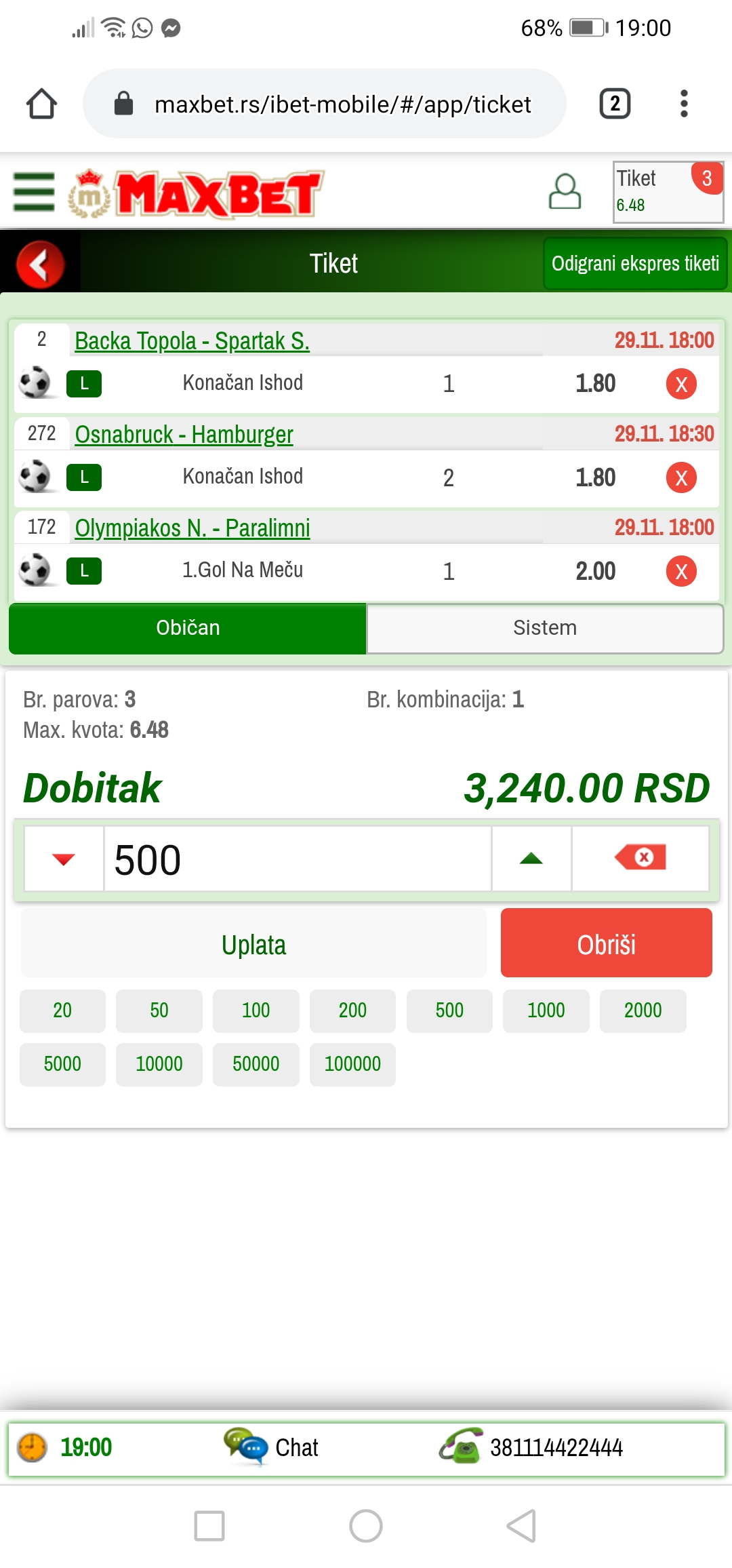Call the support number 381114422444
The height and width of the screenshot is (1568, 732).
[x=531, y=1447]
